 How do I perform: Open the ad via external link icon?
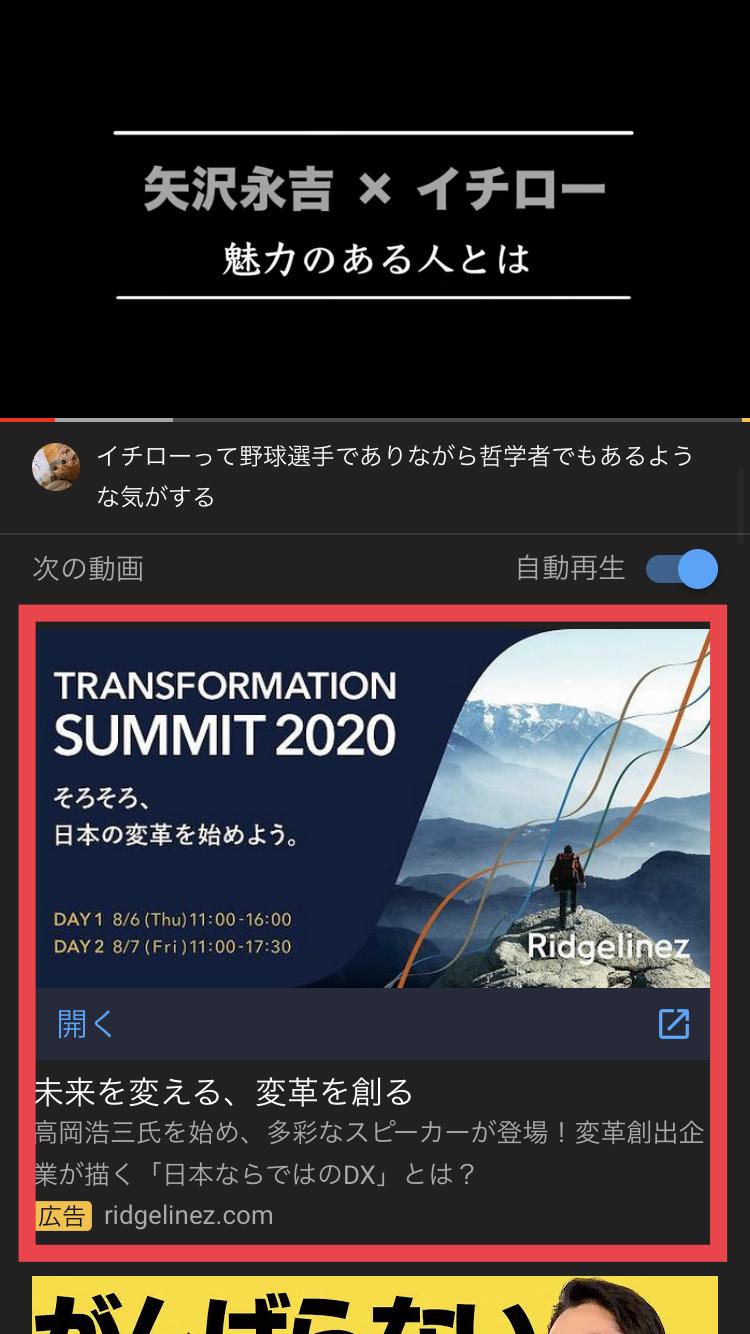click(x=673, y=1024)
